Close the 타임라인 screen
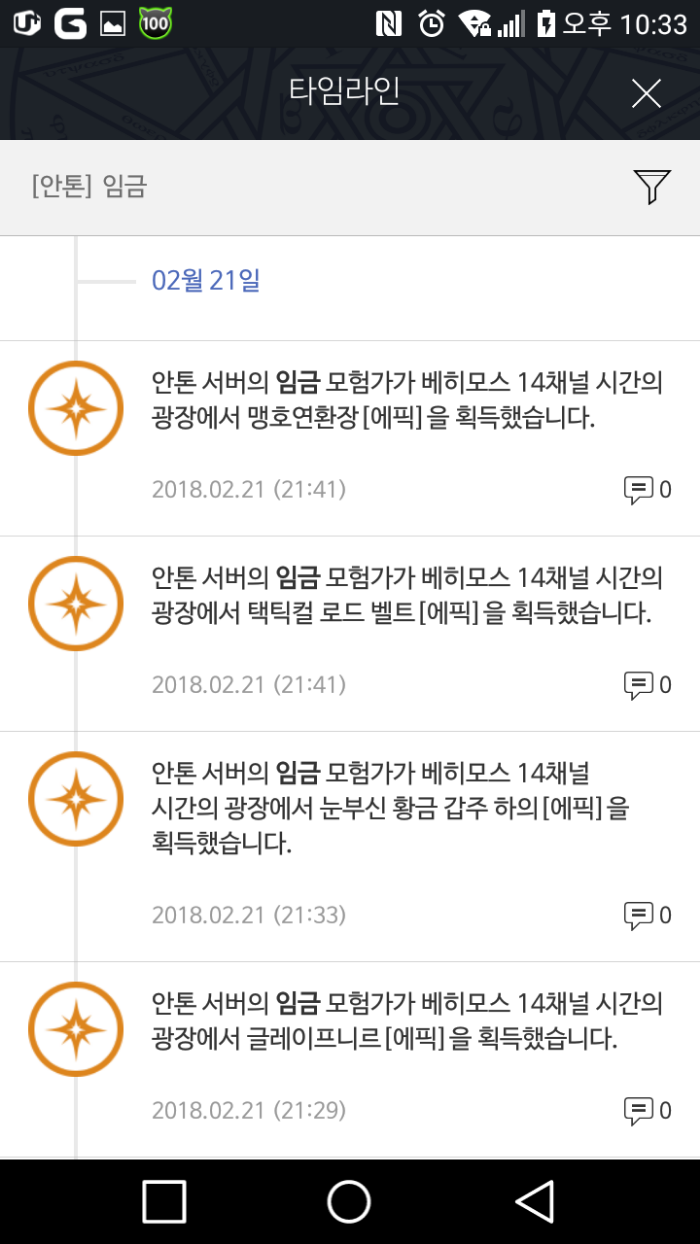Screen dimensions: 700x1244 pos(646,93)
